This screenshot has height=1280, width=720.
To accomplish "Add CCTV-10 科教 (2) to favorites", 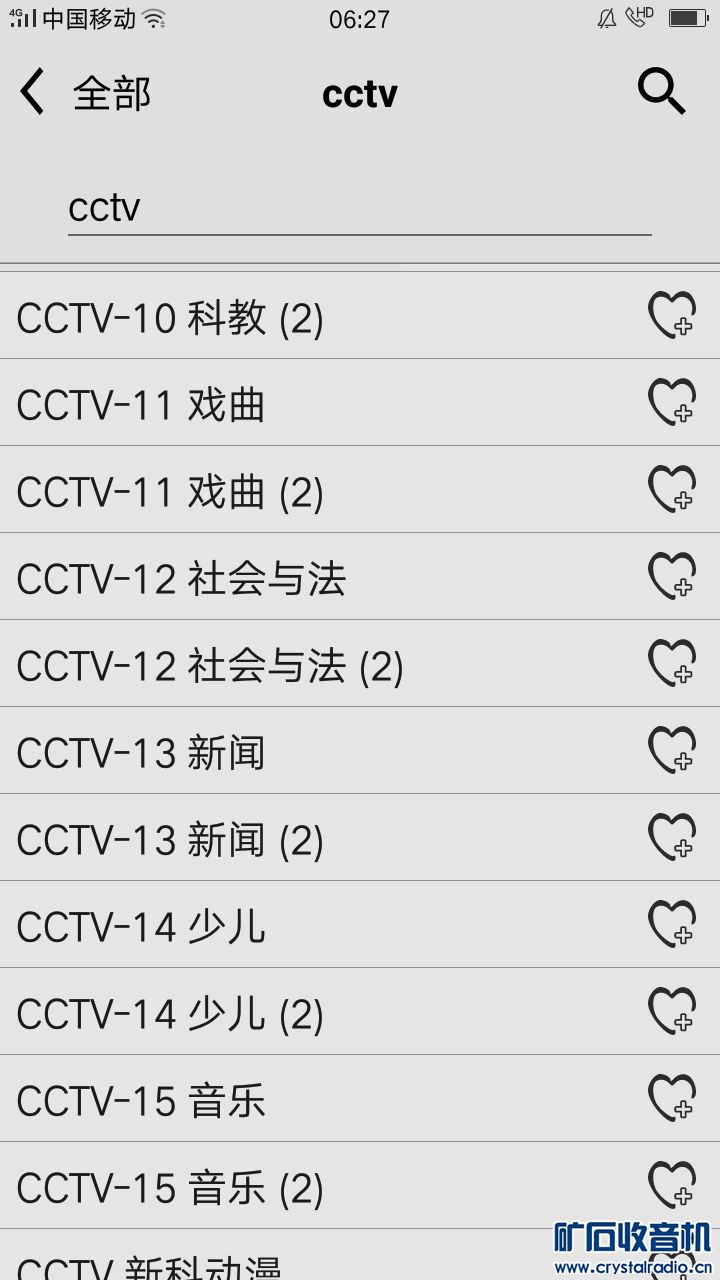I will click(671, 316).
